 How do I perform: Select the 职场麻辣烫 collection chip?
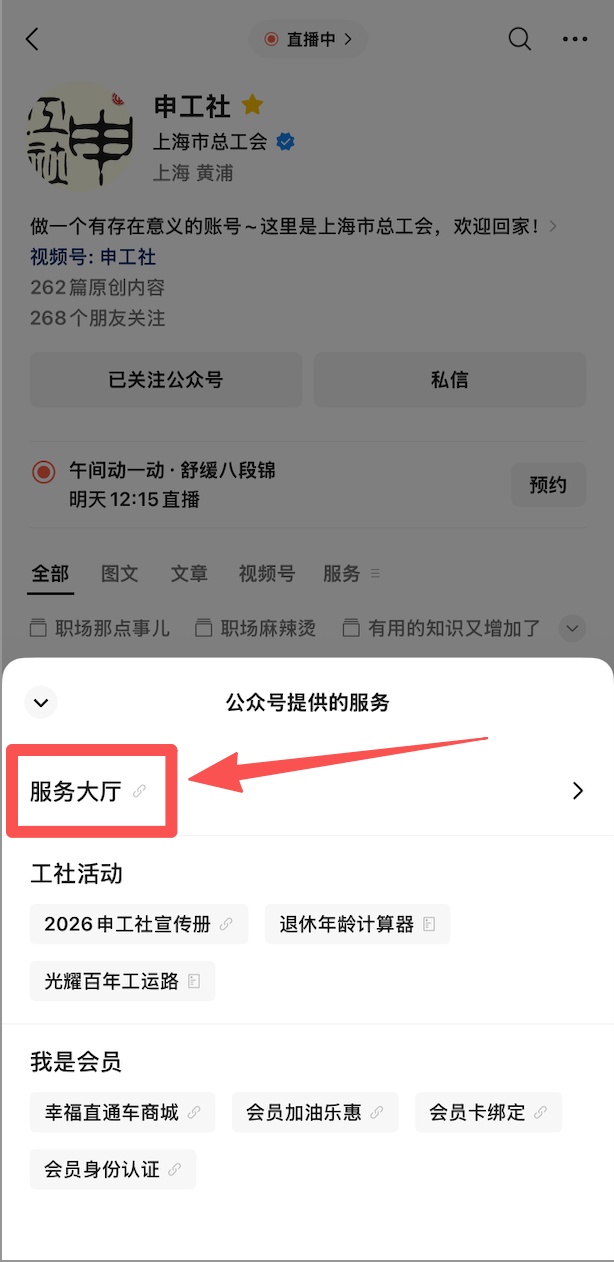tap(256, 628)
